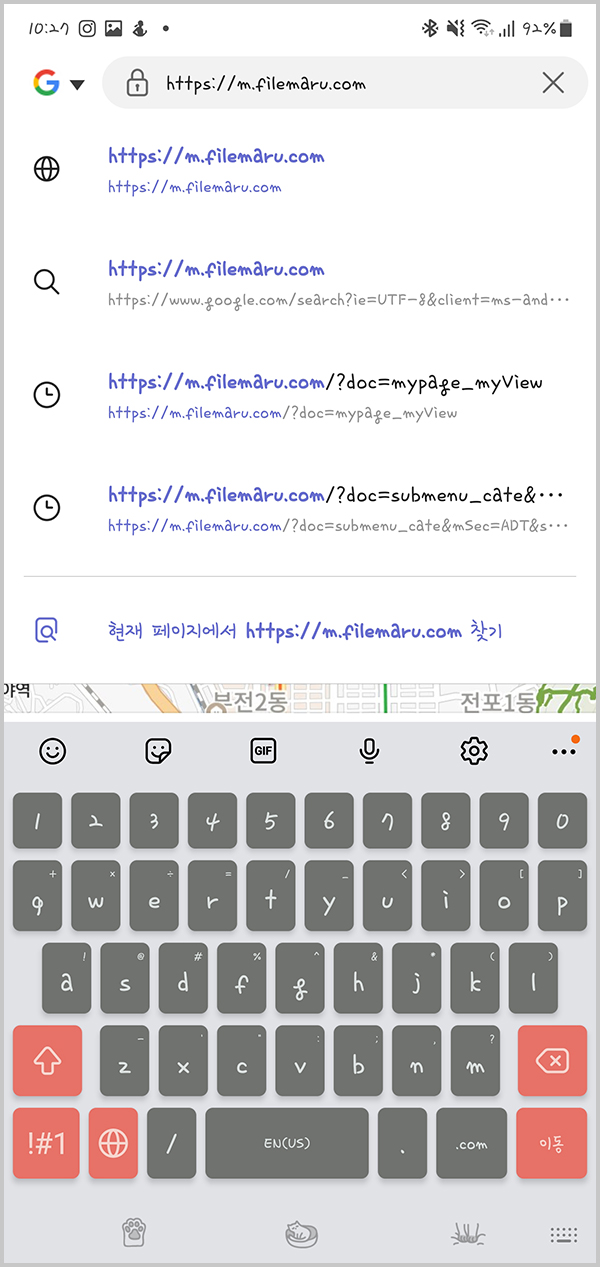Tap the address bar containing m.filemaru.com
Image resolution: width=600 pixels, height=1267 pixels.
[330, 83]
